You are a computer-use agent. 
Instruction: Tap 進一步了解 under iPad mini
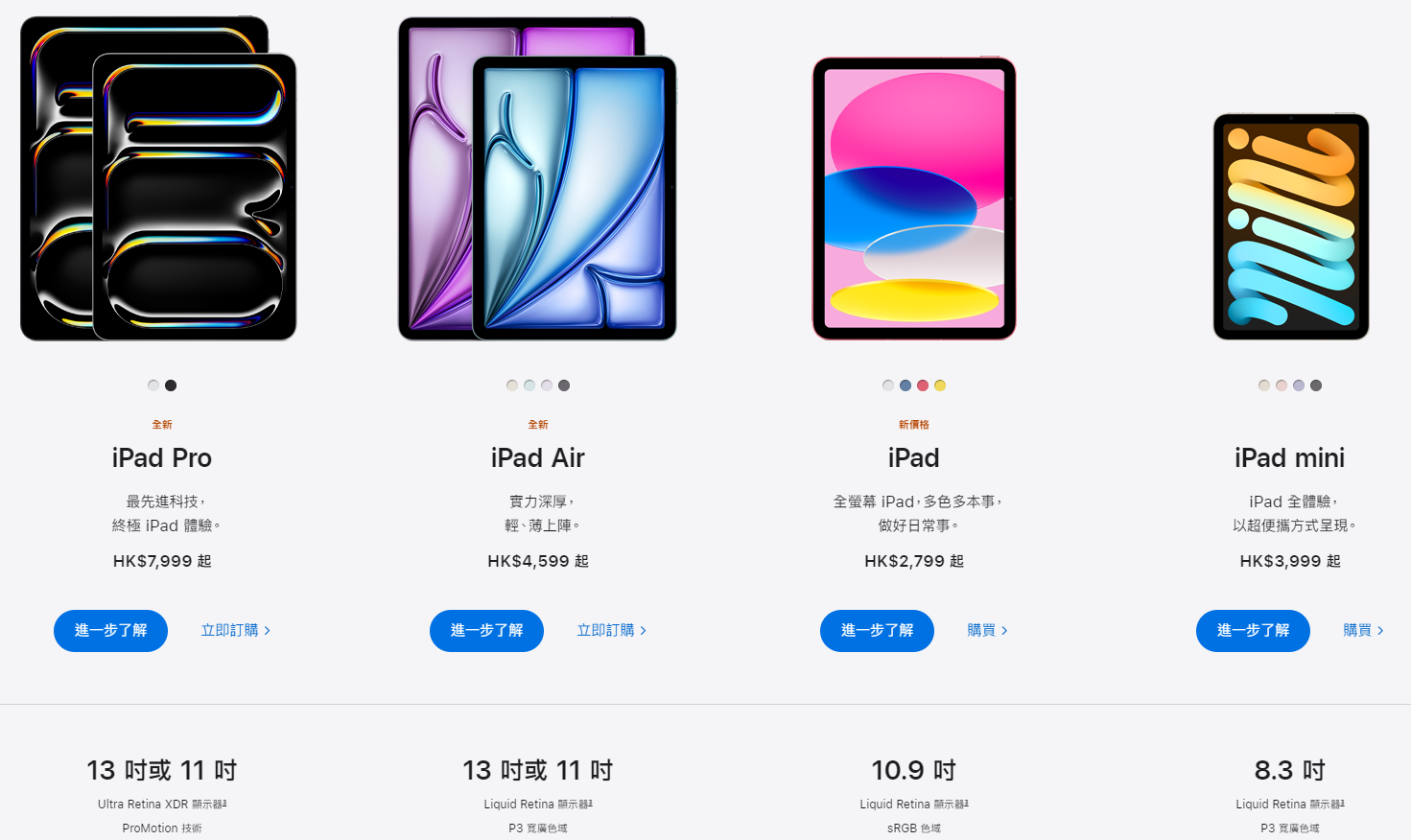pyautogui.click(x=1253, y=631)
